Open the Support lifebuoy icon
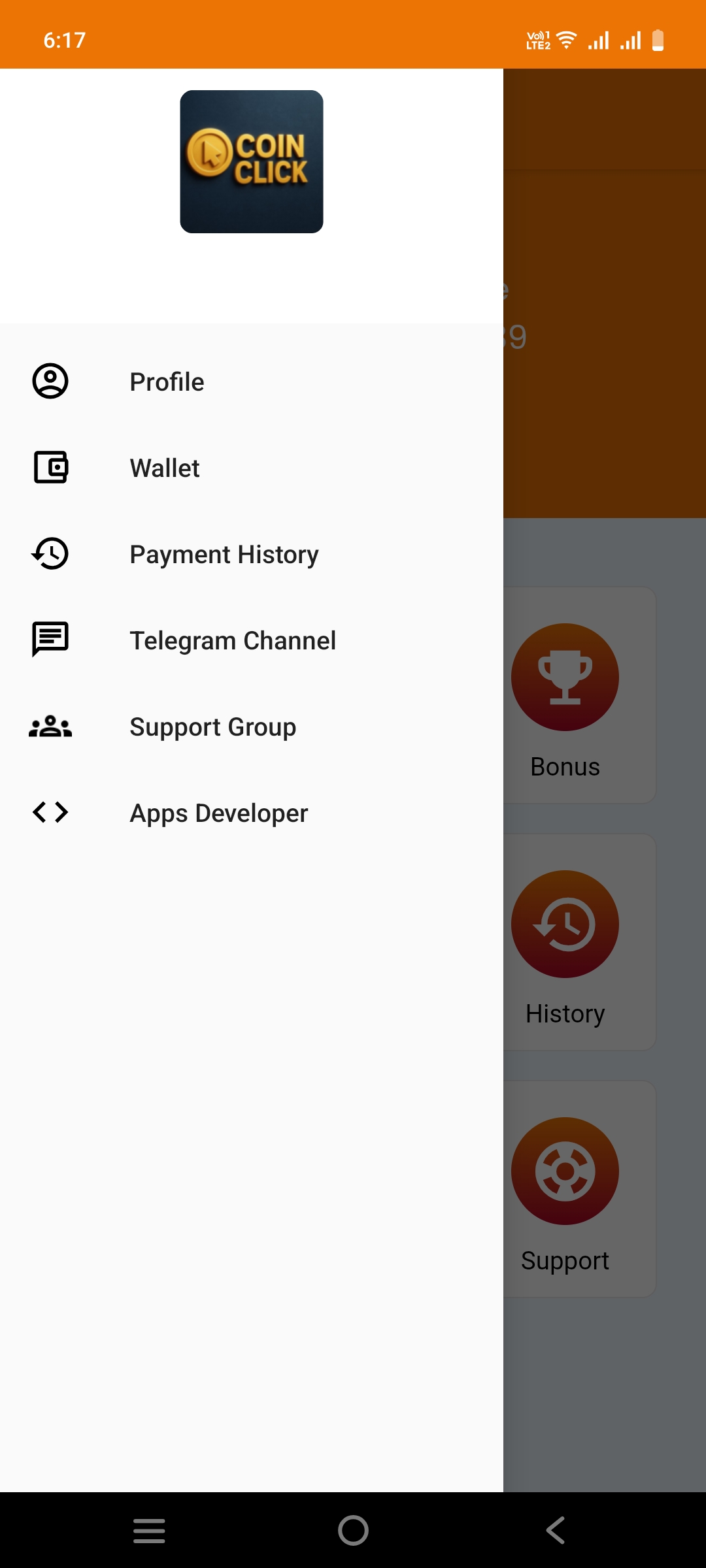Viewport: 706px width, 1568px height. point(565,1171)
